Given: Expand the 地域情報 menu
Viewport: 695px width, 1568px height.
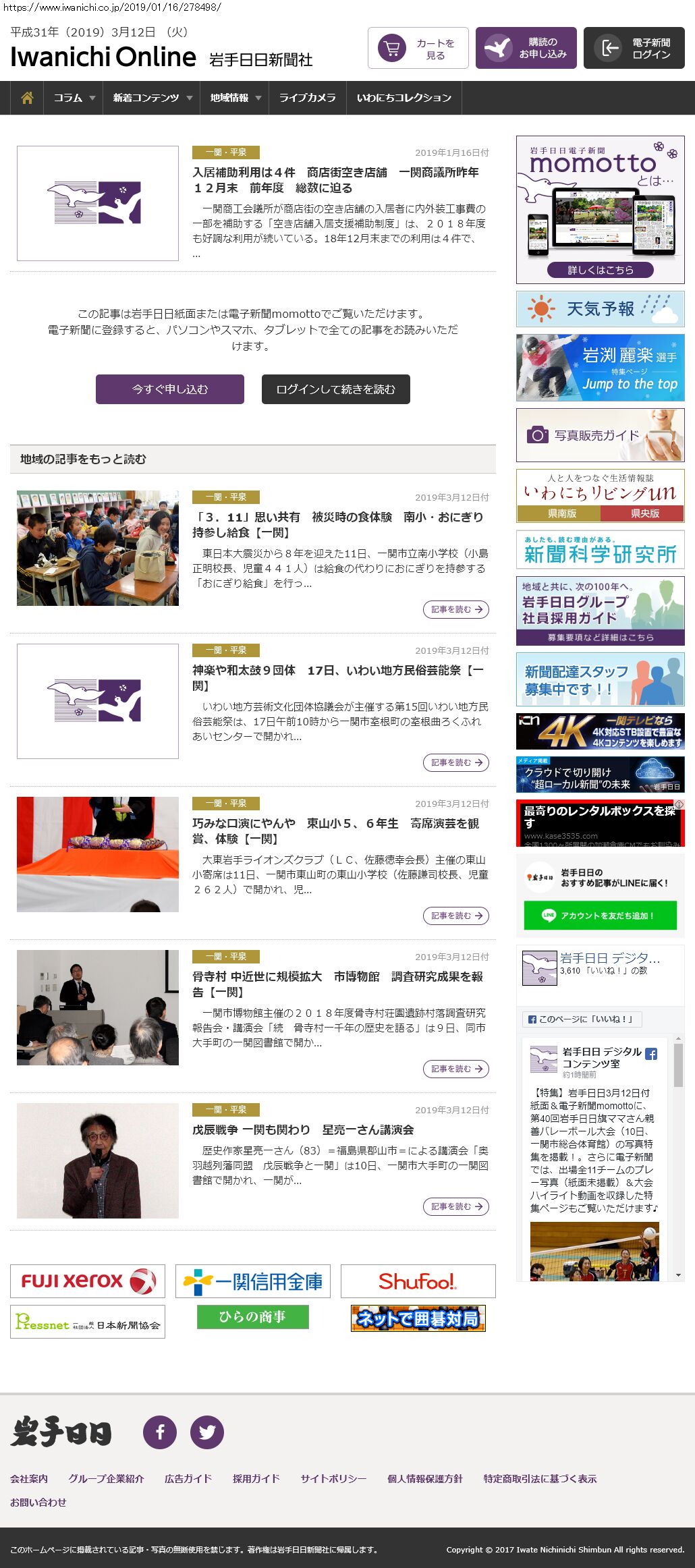Looking at the screenshot, I should [235, 99].
